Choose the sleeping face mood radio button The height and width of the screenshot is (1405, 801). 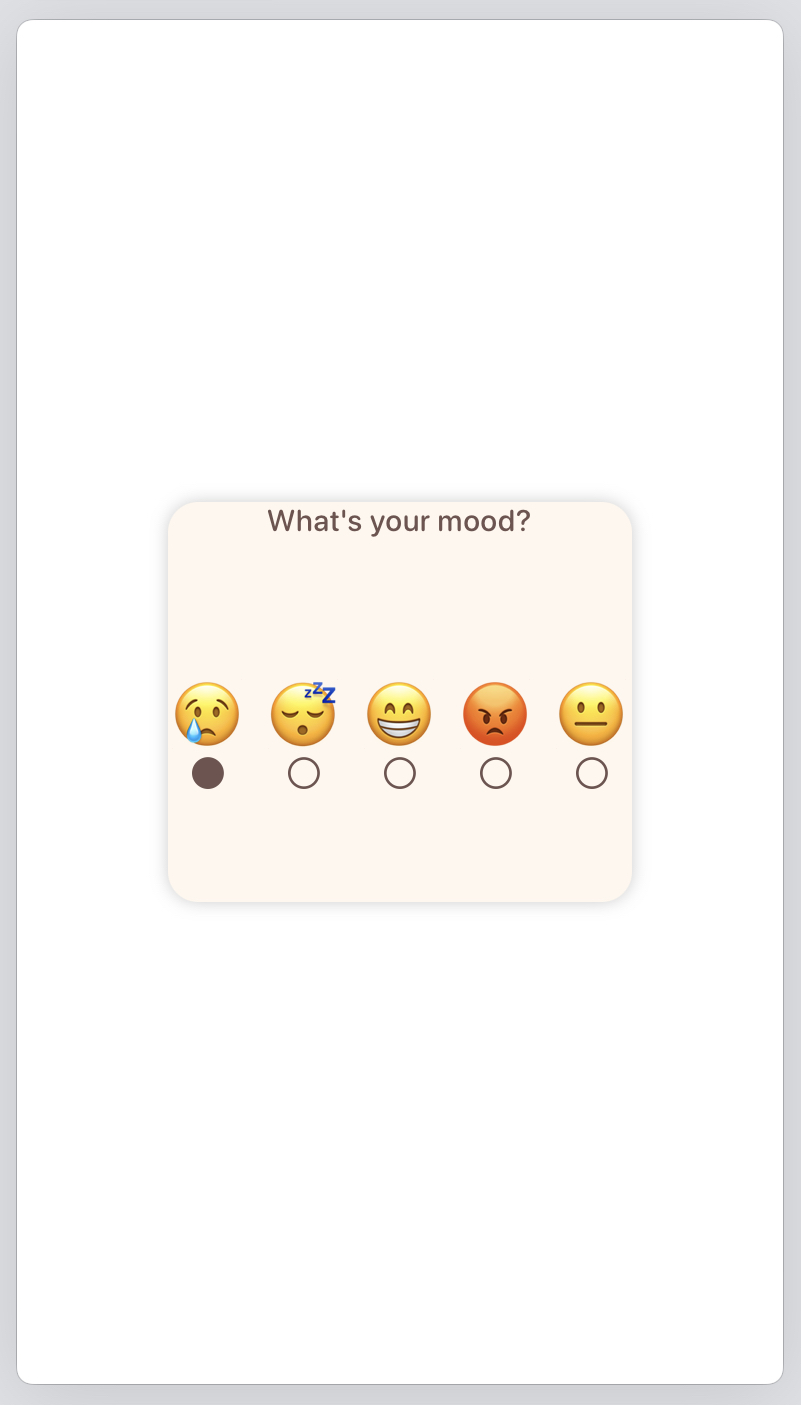[x=304, y=773]
